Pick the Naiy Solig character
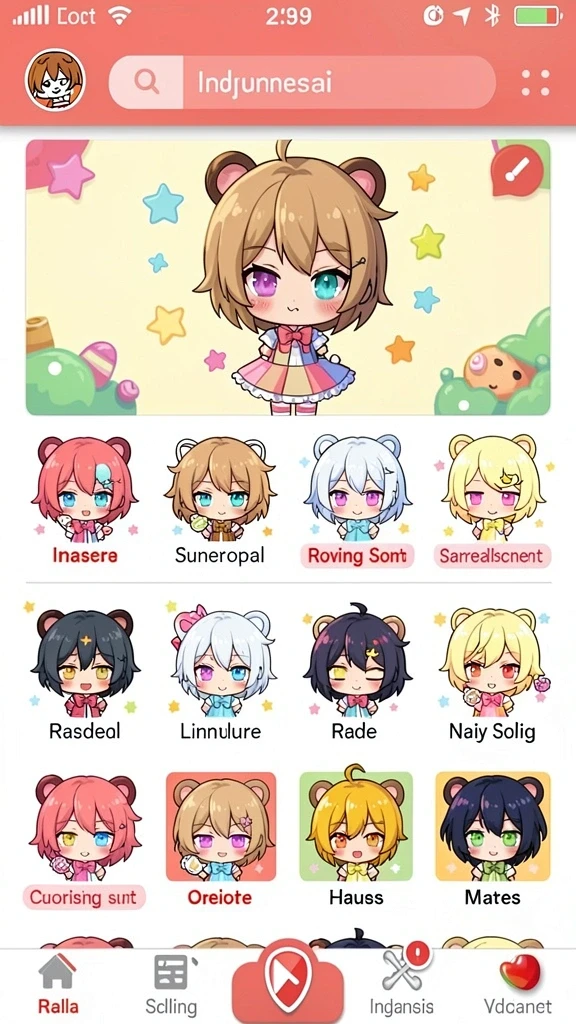The height and width of the screenshot is (1024, 576). [492, 673]
